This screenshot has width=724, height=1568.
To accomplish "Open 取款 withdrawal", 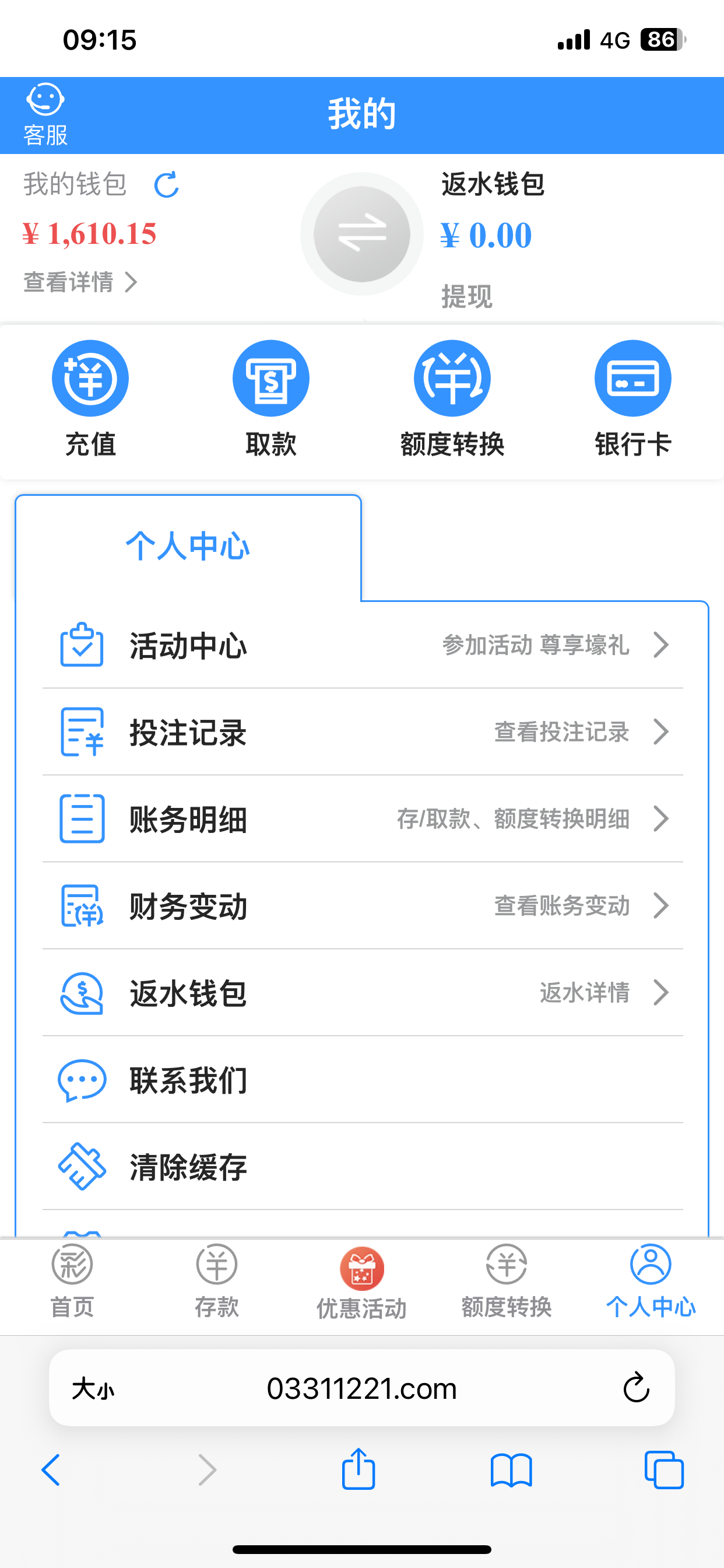I will (x=270, y=397).
